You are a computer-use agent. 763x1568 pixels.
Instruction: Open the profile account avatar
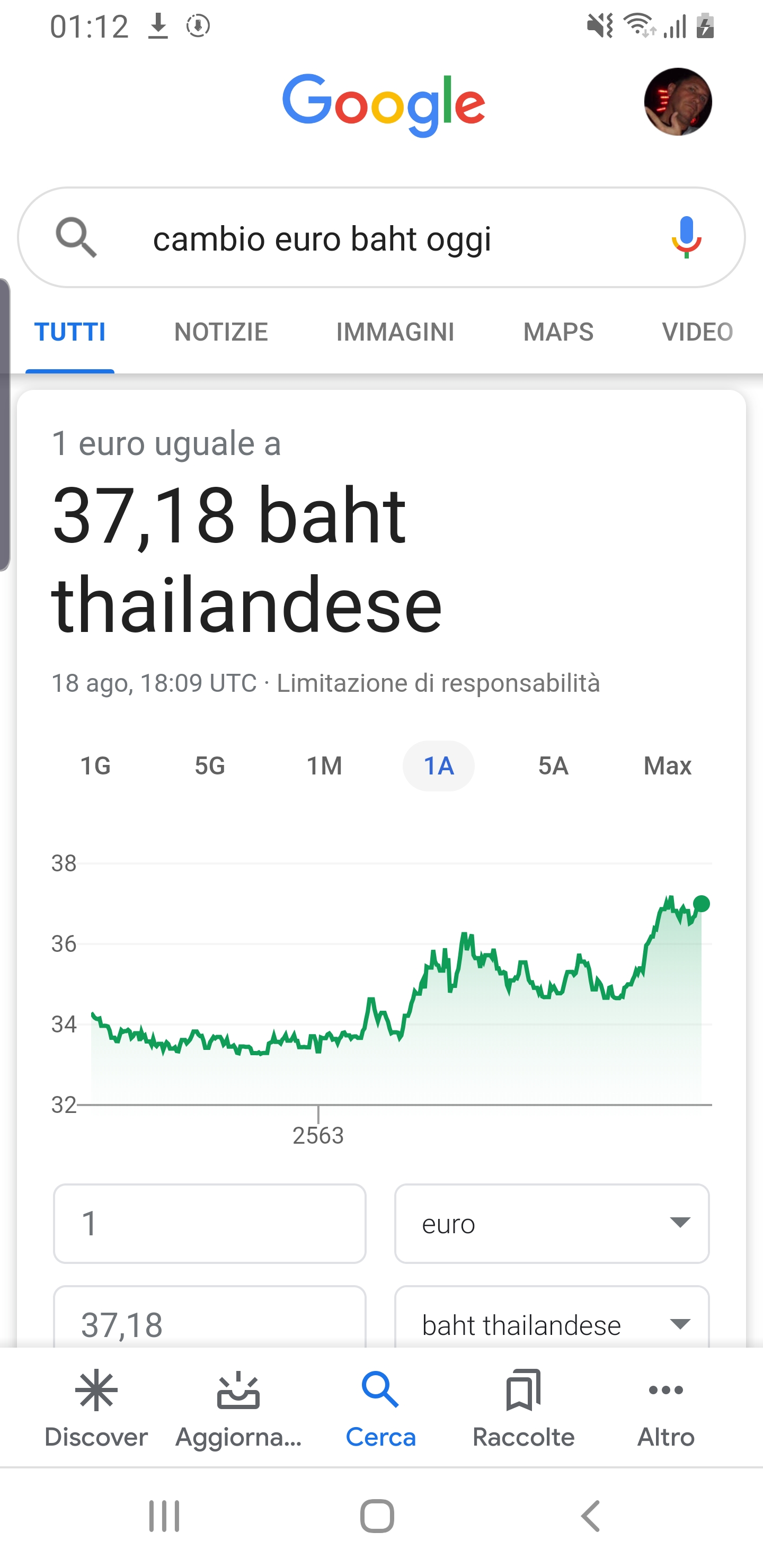[677, 102]
